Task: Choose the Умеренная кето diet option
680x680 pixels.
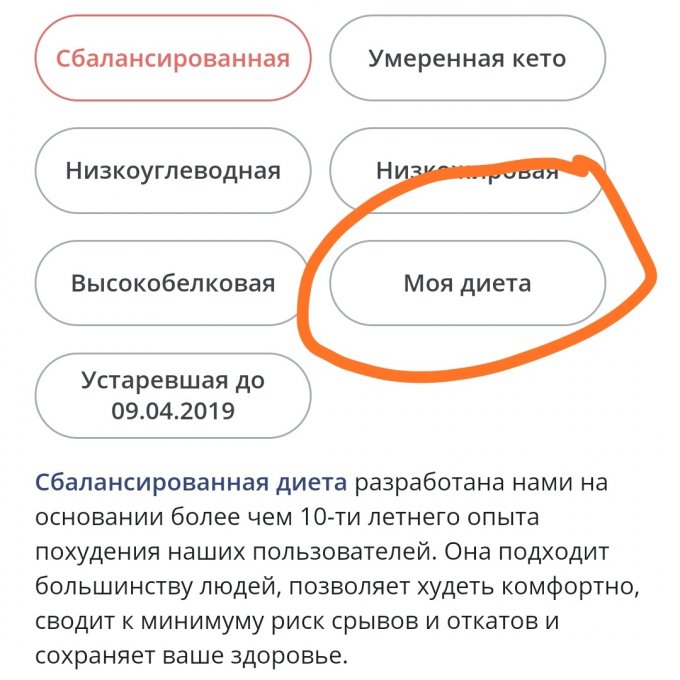Action: 467,58
